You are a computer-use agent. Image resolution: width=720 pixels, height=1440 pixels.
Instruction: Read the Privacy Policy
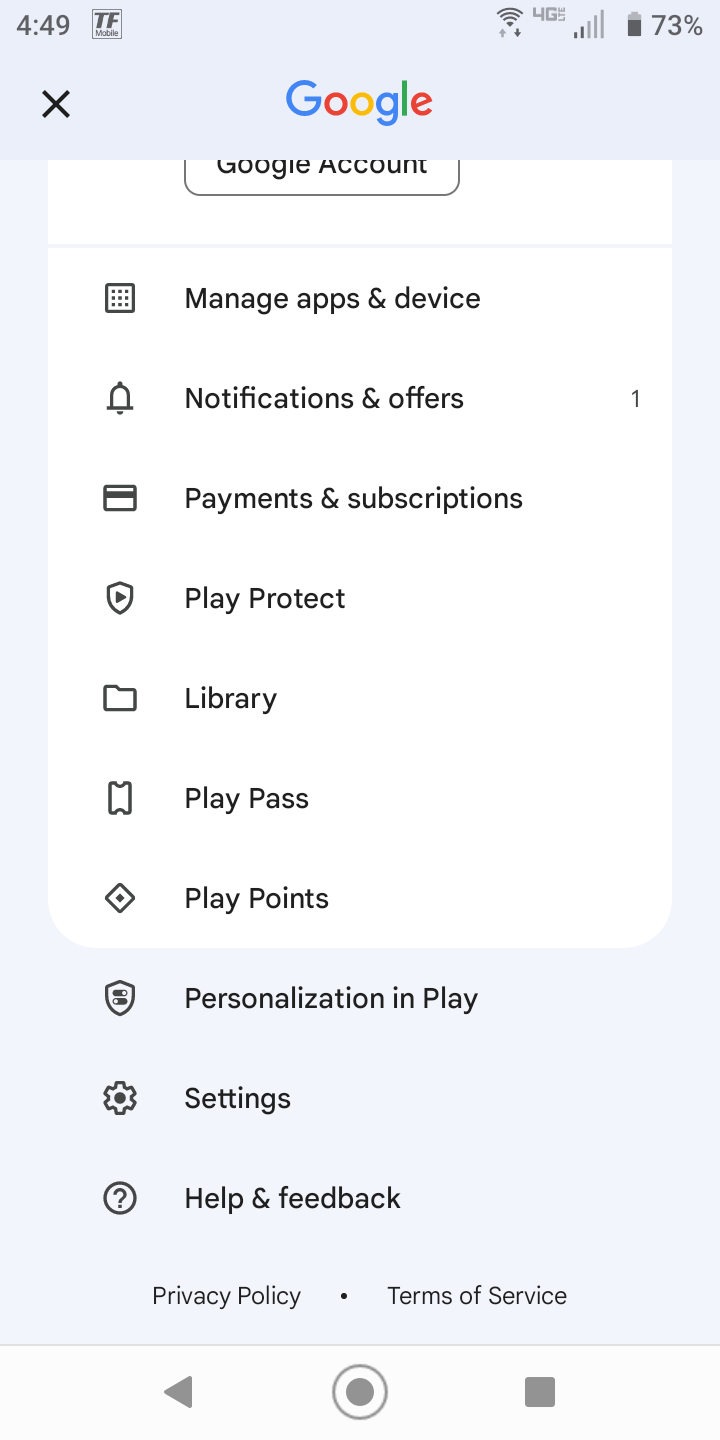pos(226,1296)
